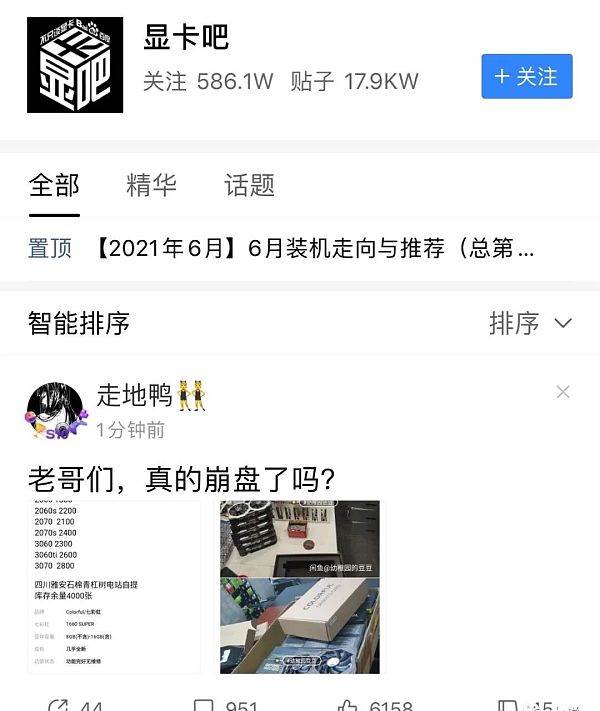Follow the 显卡吧 forum with 关注
This screenshot has width=600, height=711.
(x=527, y=77)
